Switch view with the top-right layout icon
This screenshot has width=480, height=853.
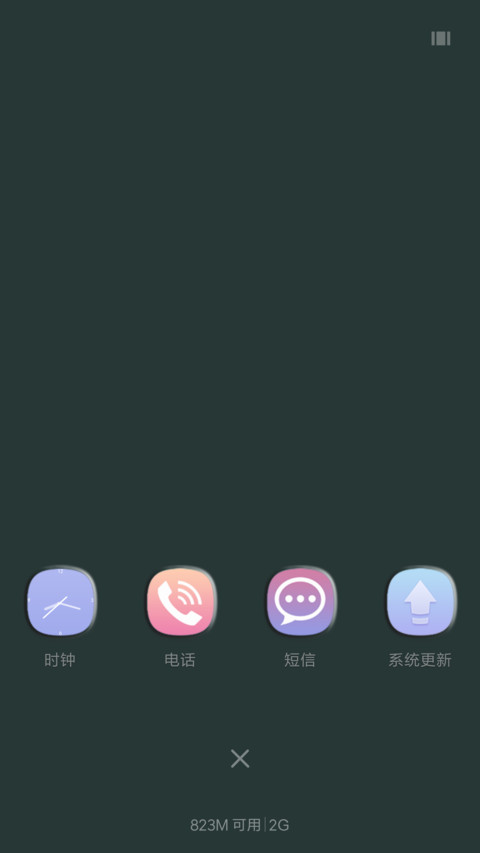pos(441,39)
